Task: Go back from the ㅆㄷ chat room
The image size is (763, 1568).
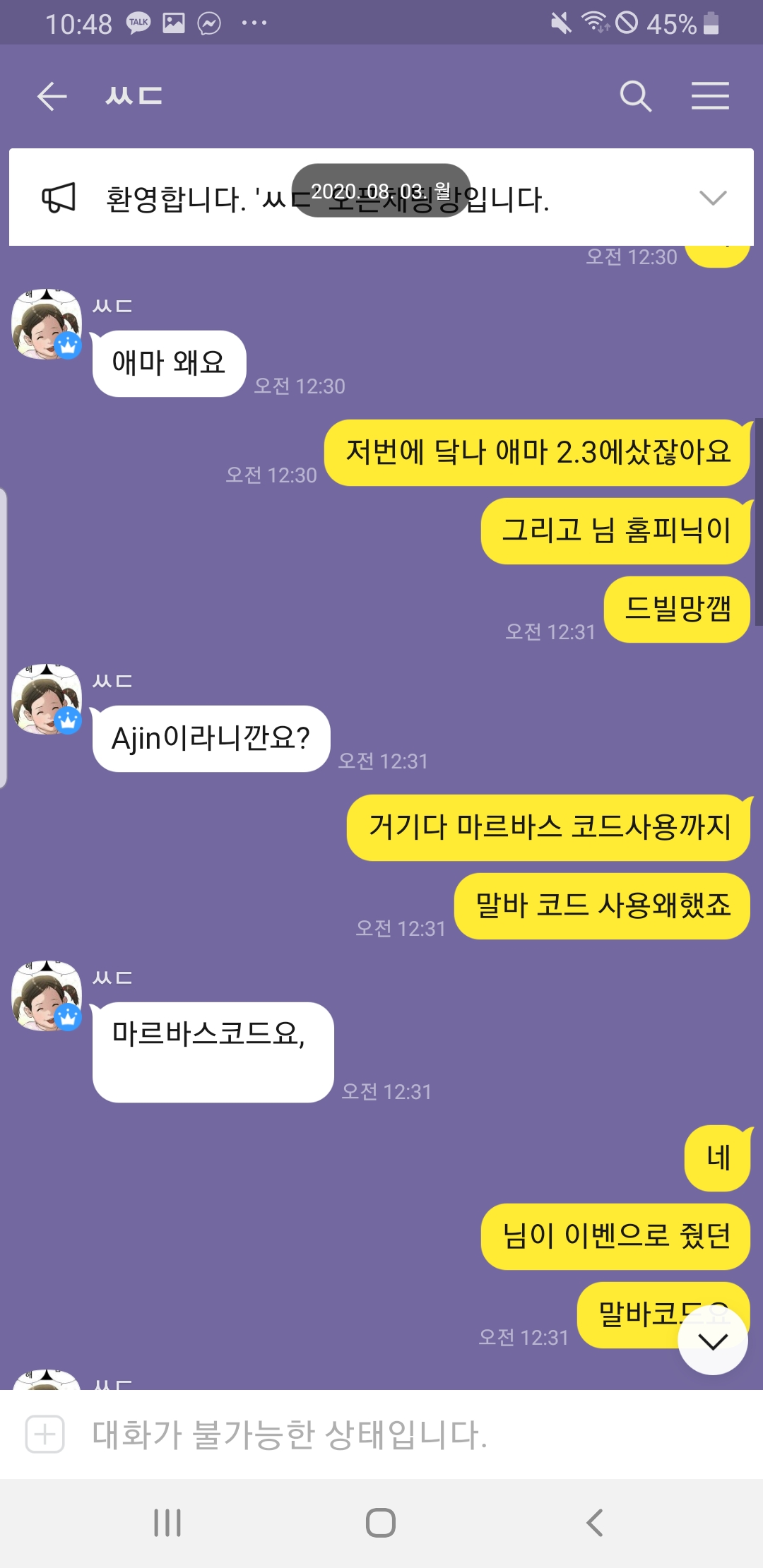Action: tap(52, 96)
